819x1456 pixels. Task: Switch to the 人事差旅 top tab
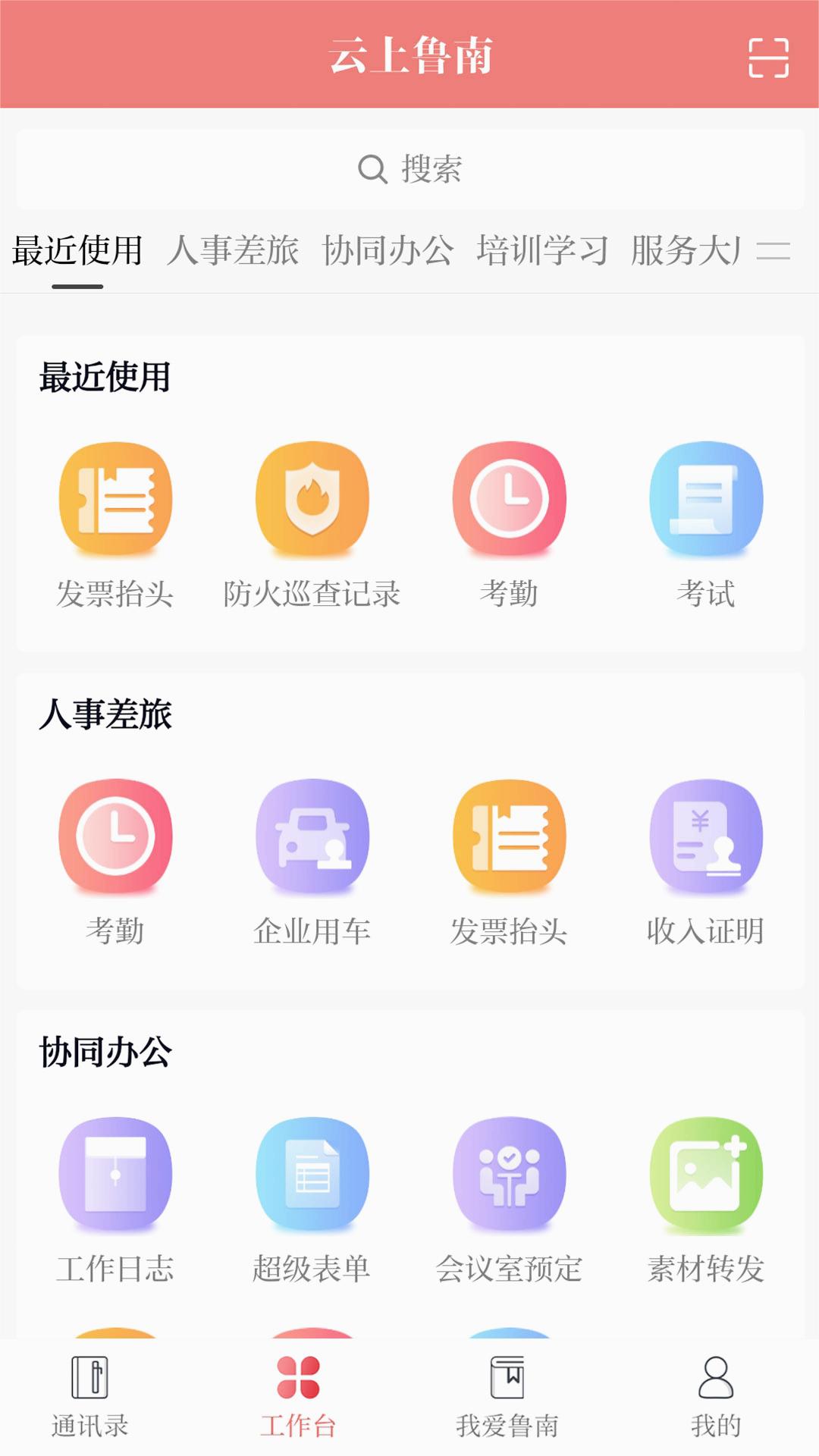(233, 250)
